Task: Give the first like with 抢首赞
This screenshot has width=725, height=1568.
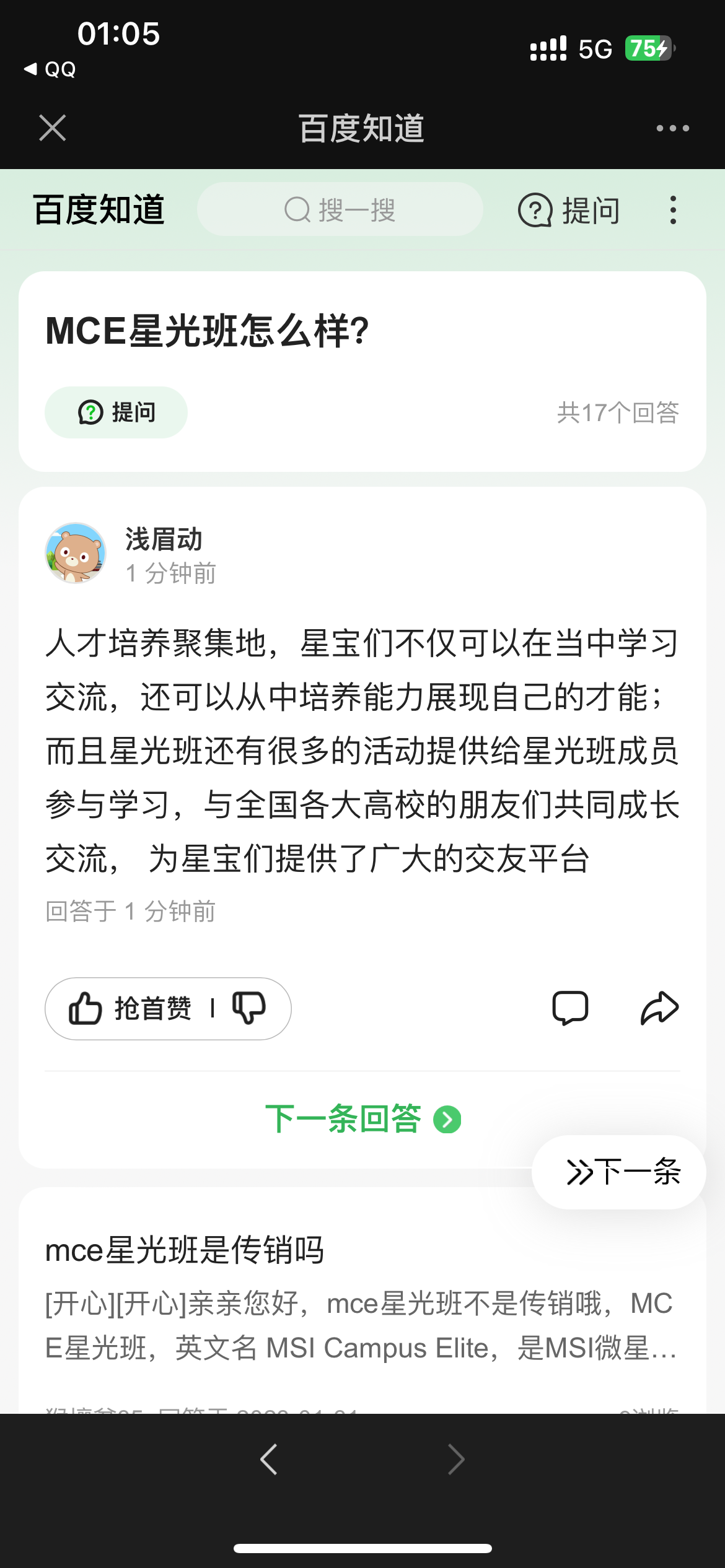Action: (x=130, y=1009)
